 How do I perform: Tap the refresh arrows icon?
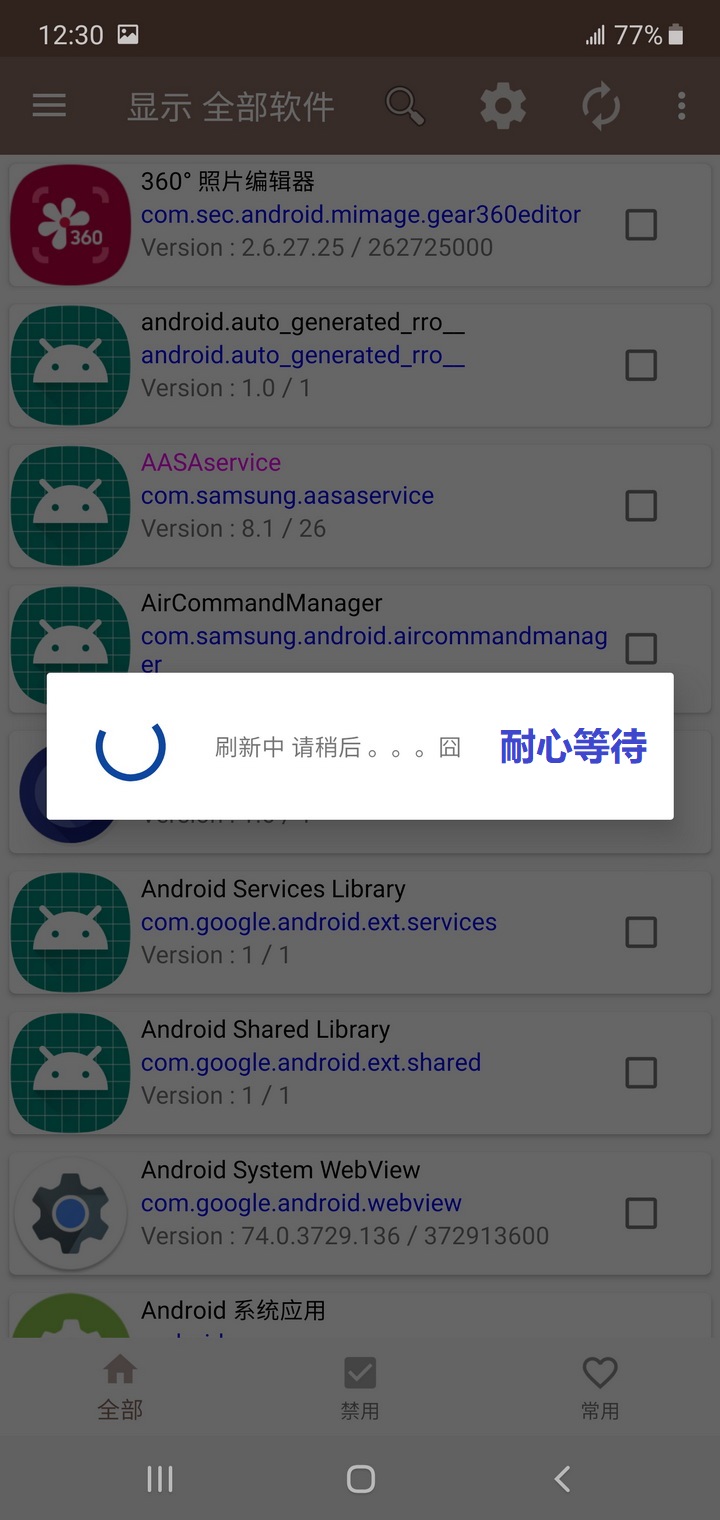pos(601,106)
